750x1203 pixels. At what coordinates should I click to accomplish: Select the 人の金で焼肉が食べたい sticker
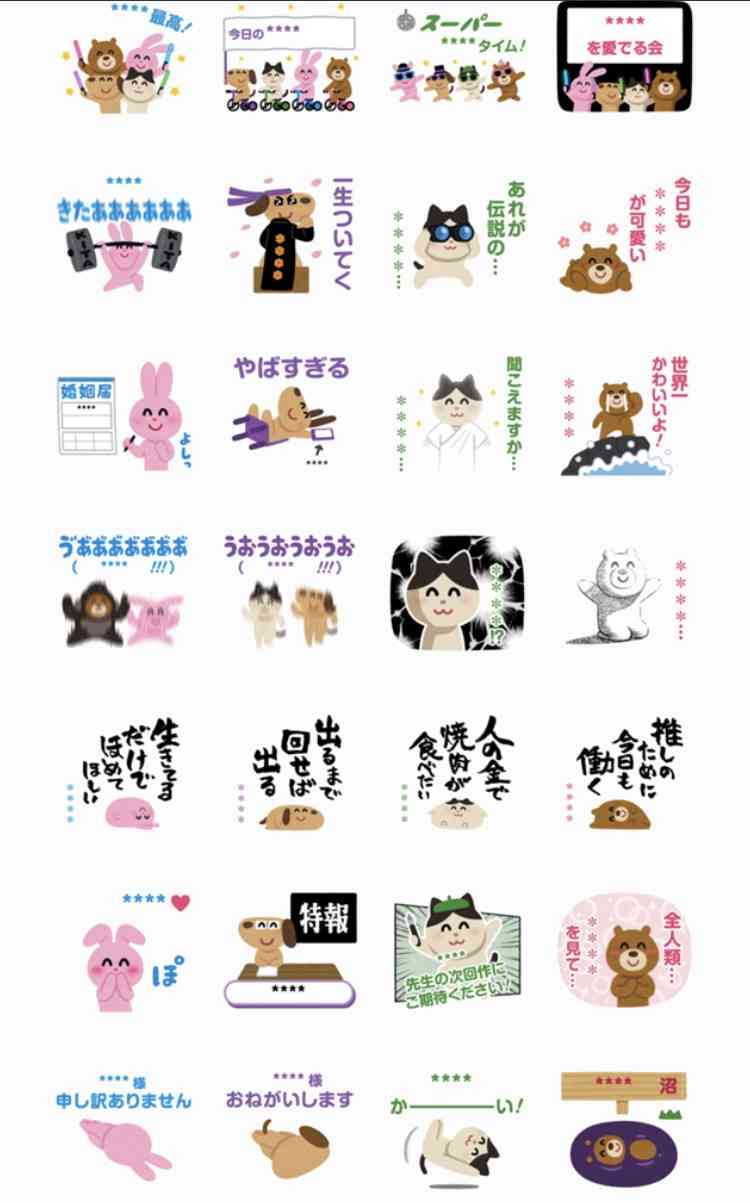click(x=457, y=771)
